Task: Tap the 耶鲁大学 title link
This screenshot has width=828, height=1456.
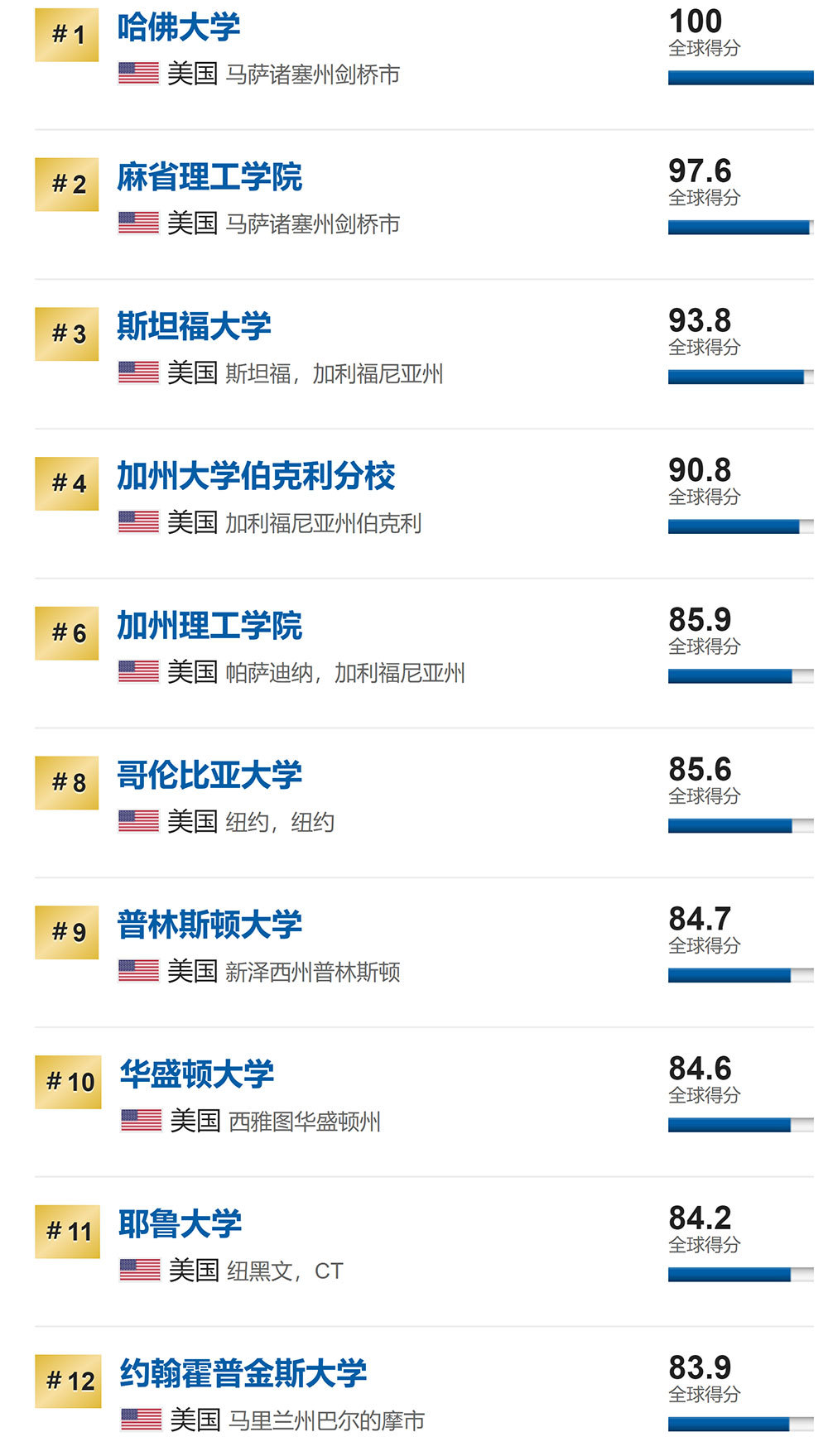Action: [x=181, y=1224]
